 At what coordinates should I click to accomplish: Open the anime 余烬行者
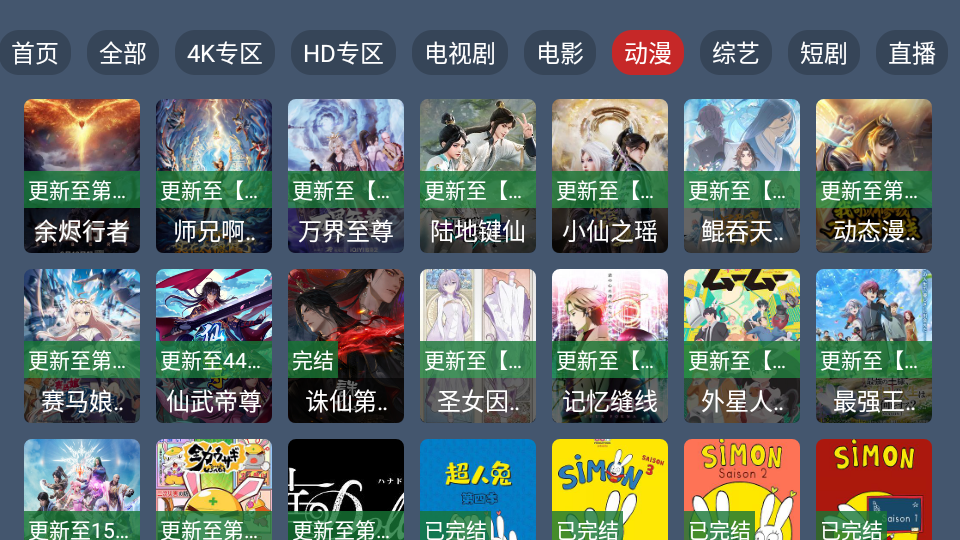(x=82, y=175)
